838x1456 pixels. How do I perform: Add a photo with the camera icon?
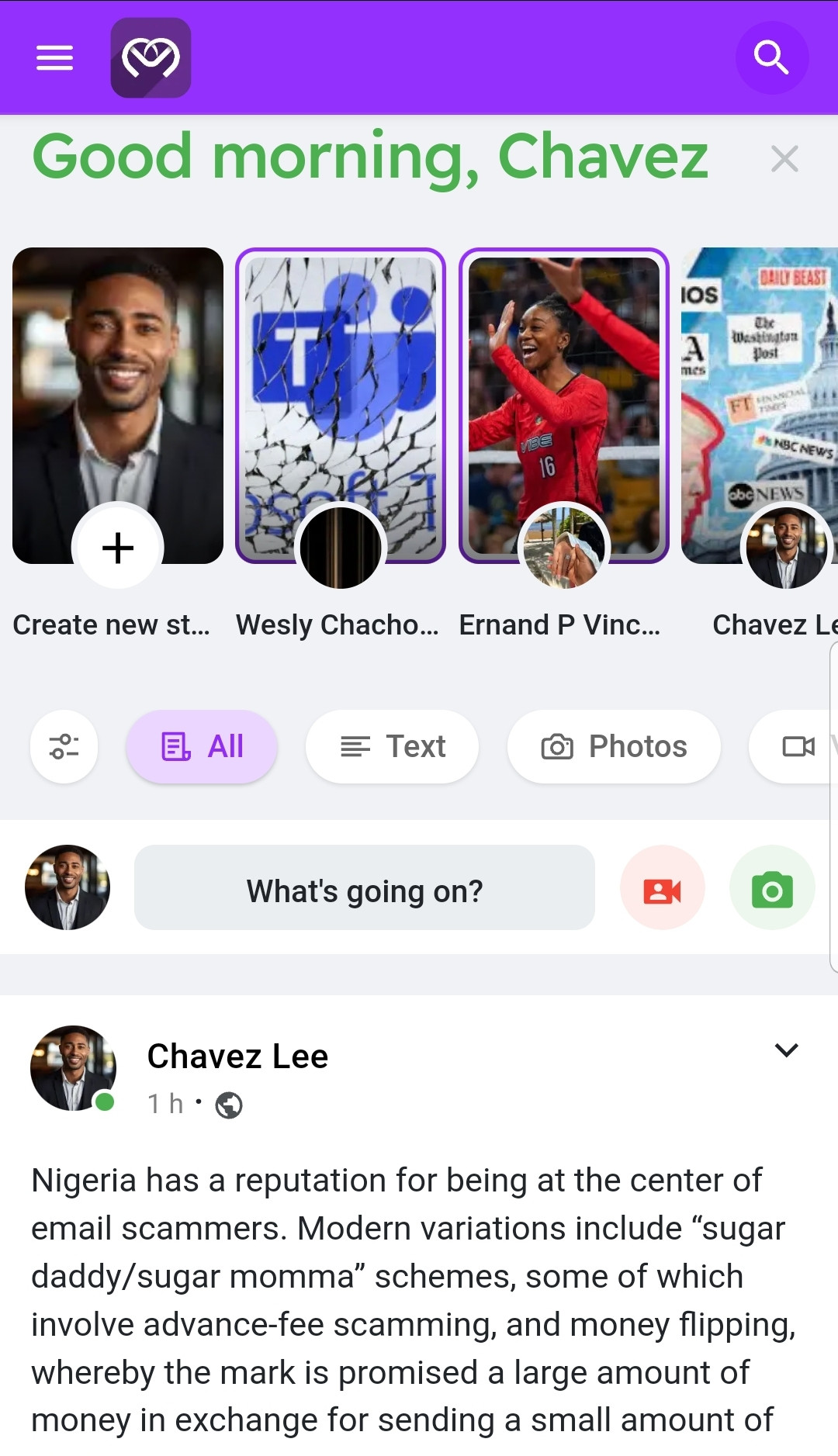(772, 889)
